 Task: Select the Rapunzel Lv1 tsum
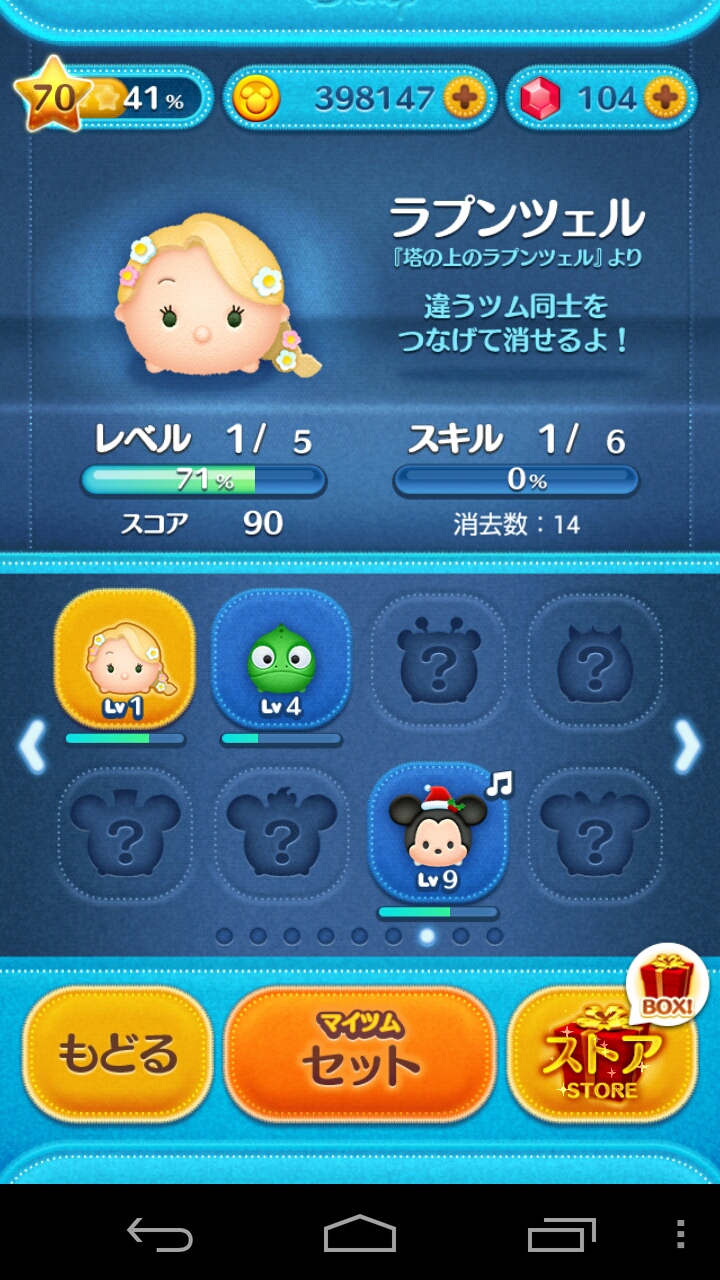[125, 658]
